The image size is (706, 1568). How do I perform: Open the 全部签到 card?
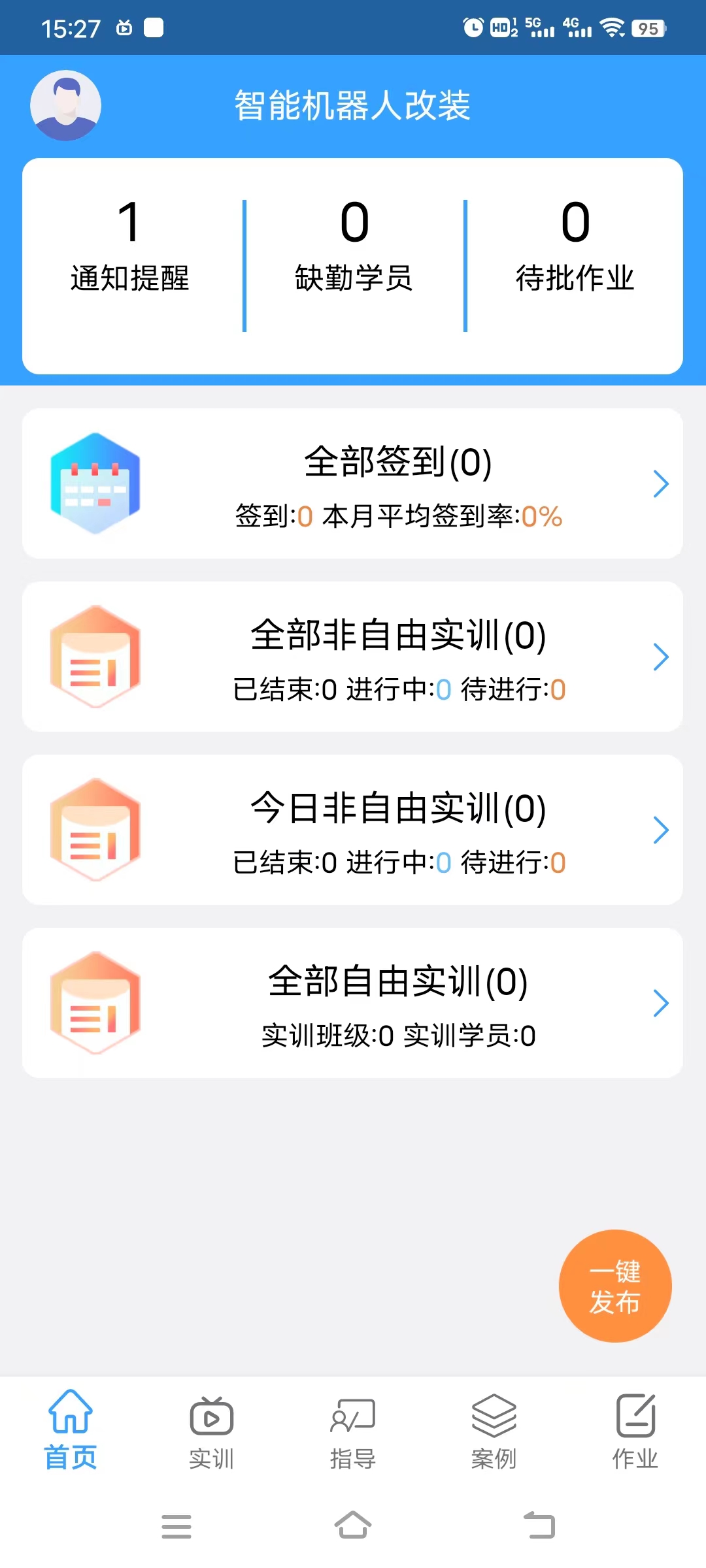click(352, 483)
